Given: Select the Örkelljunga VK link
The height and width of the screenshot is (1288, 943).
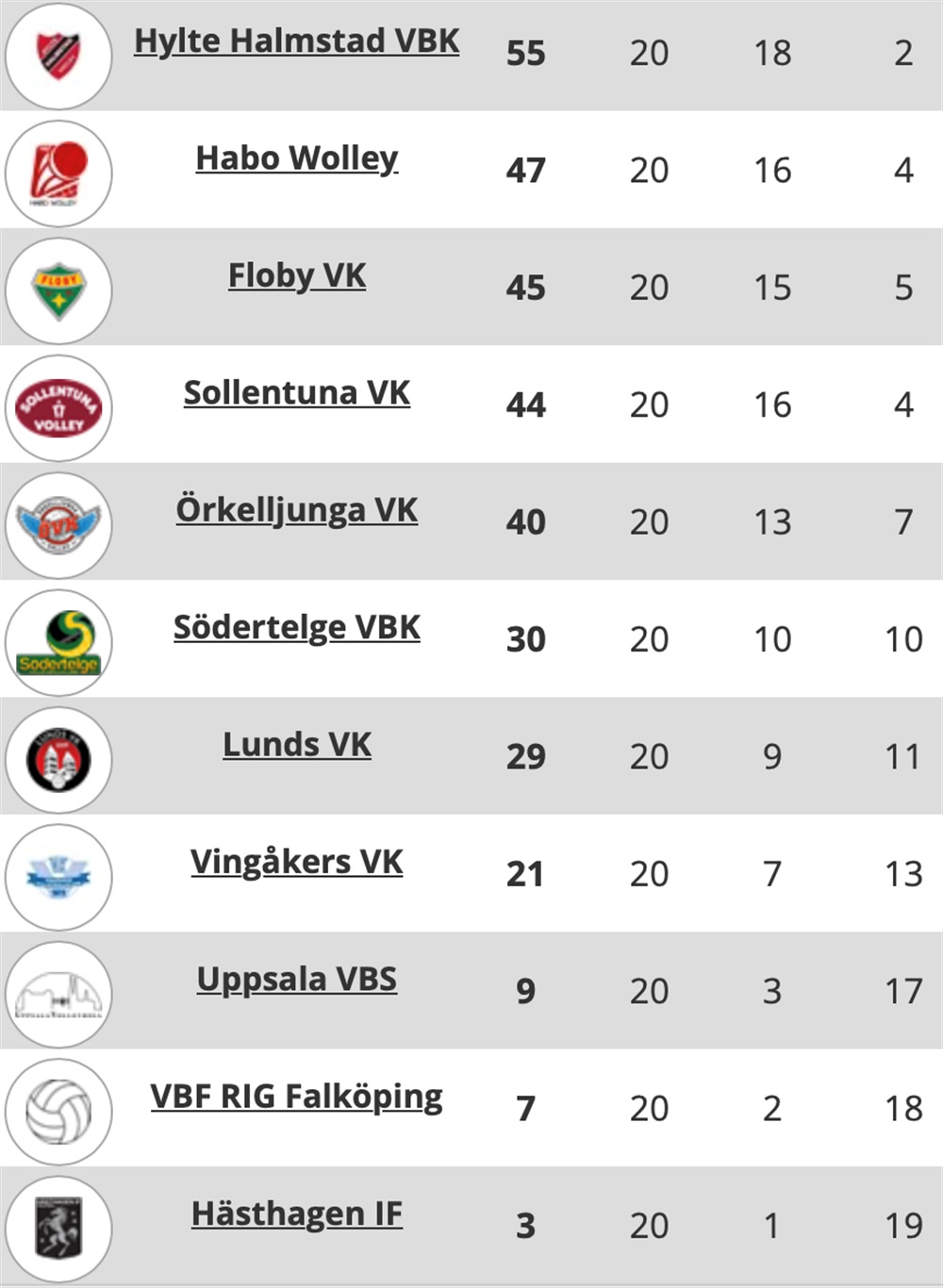Looking at the screenshot, I should click(x=296, y=510).
